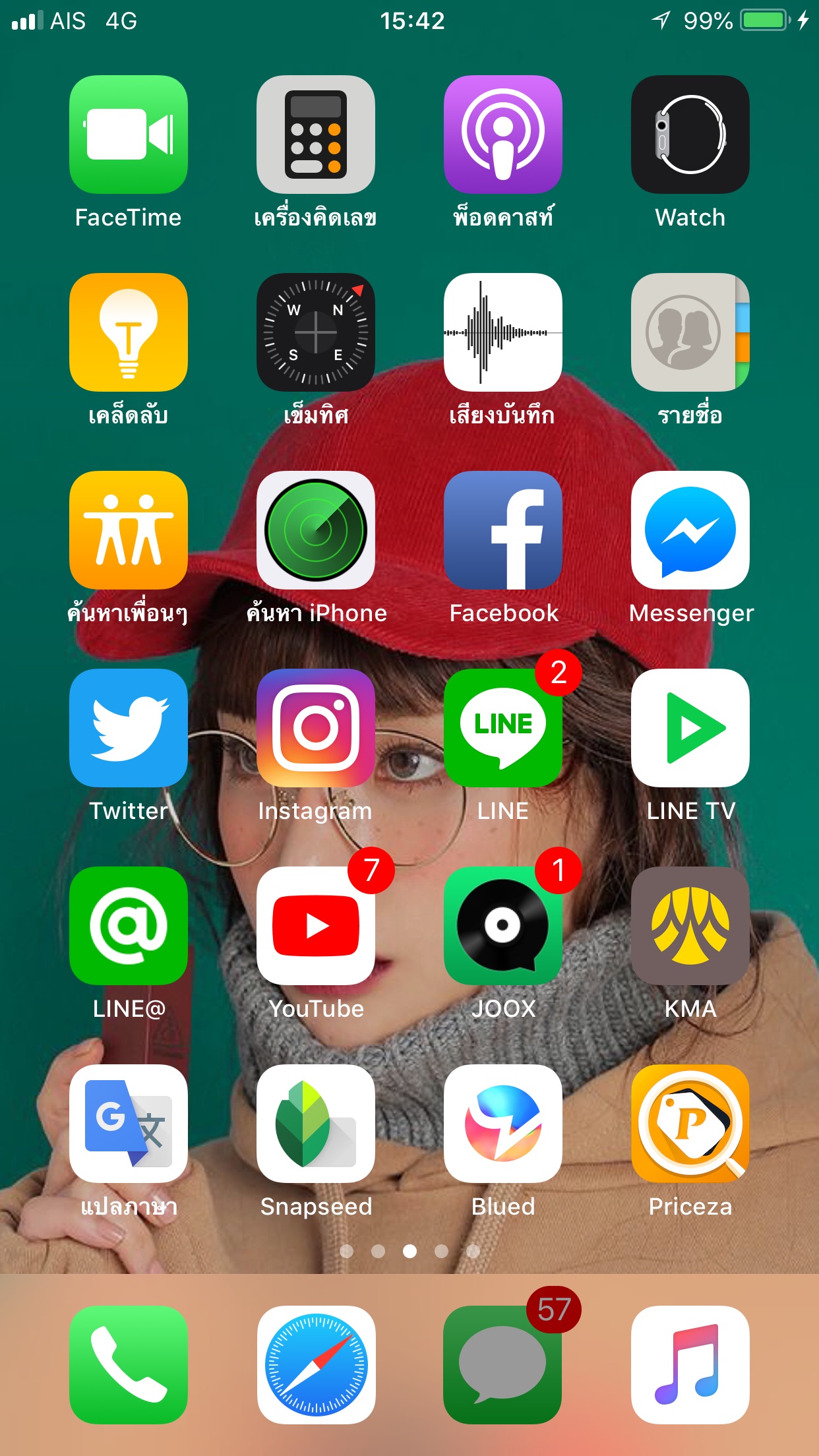Open Safari from the dock
The width and height of the screenshot is (819, 1456).
pos(316,1365)
